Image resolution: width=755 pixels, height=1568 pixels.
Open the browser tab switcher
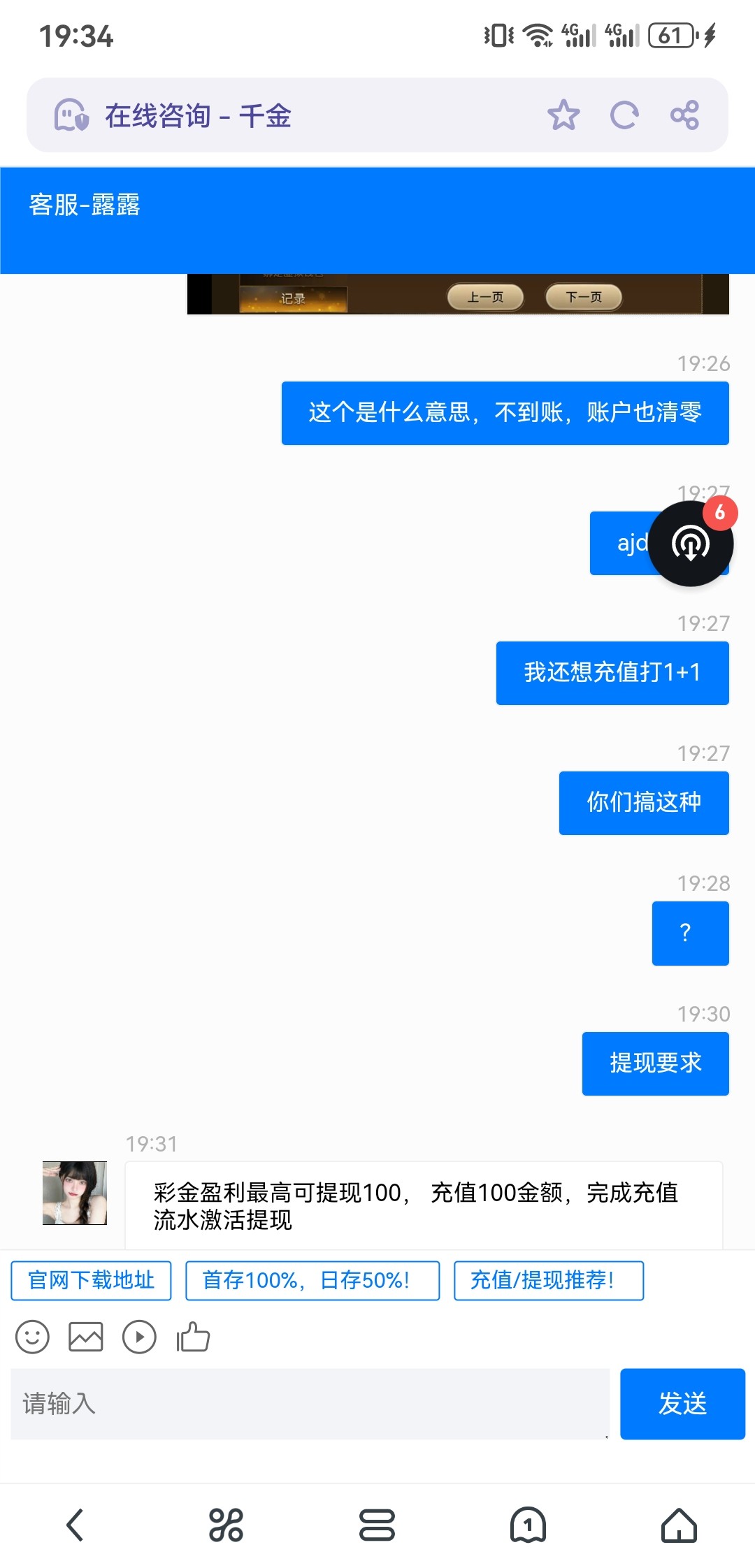pyautogui.click(x=528, y=1525)
